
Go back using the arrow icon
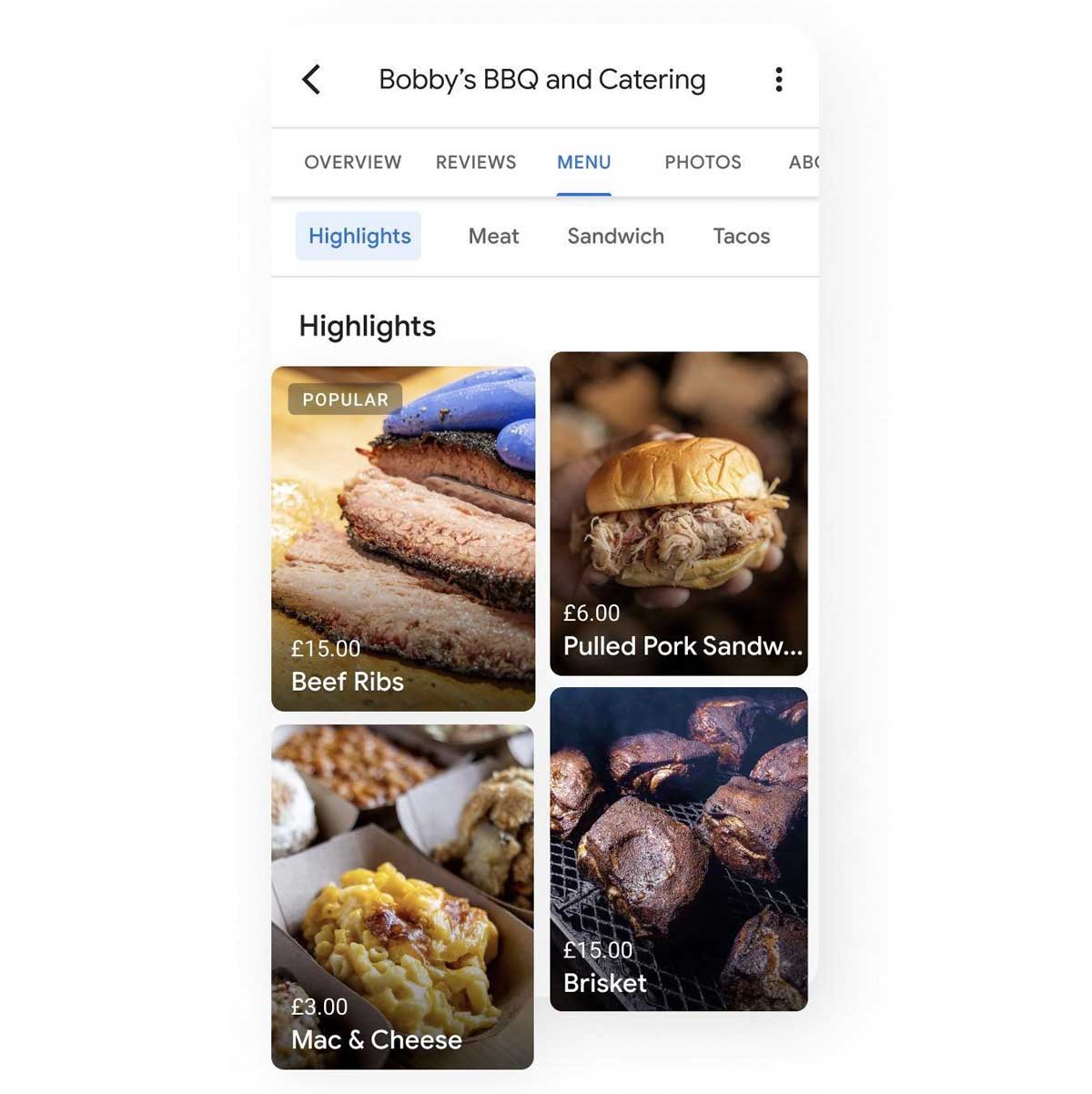[311, 80]
